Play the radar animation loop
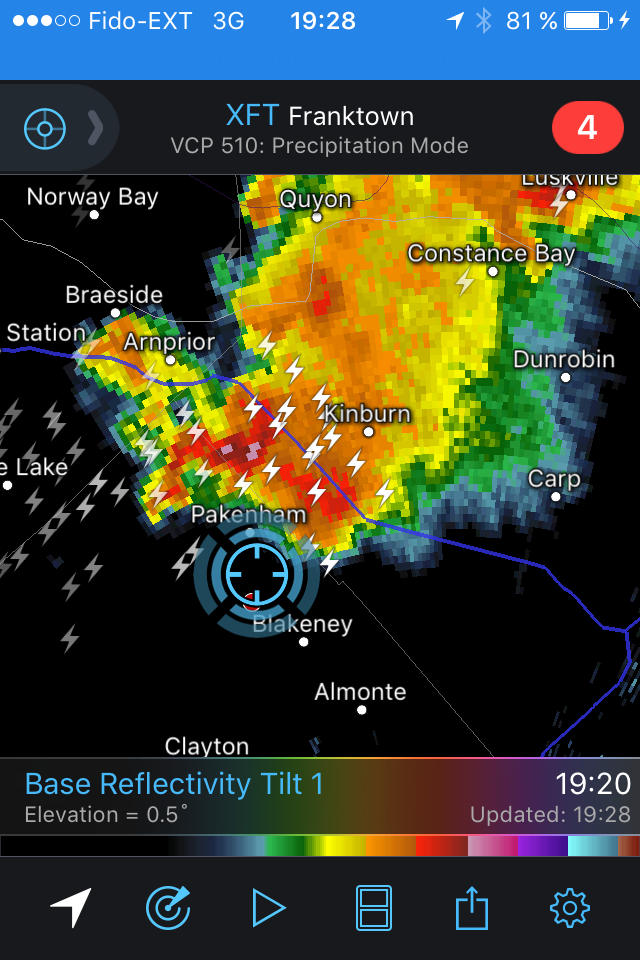This screenshot has height=960, width=640. (267, 908)
